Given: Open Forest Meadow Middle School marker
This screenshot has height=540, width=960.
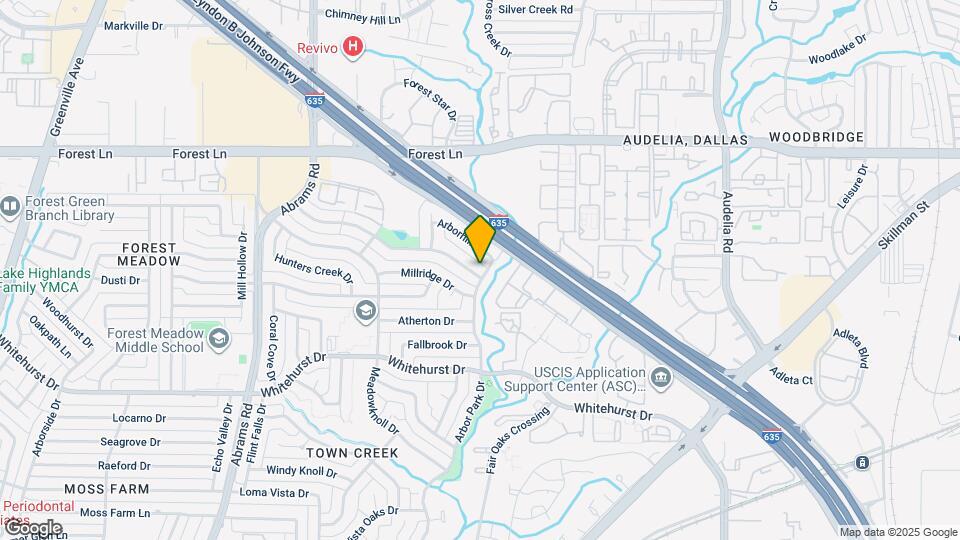Looking at the screenshot, I should [x=218, y=340].
